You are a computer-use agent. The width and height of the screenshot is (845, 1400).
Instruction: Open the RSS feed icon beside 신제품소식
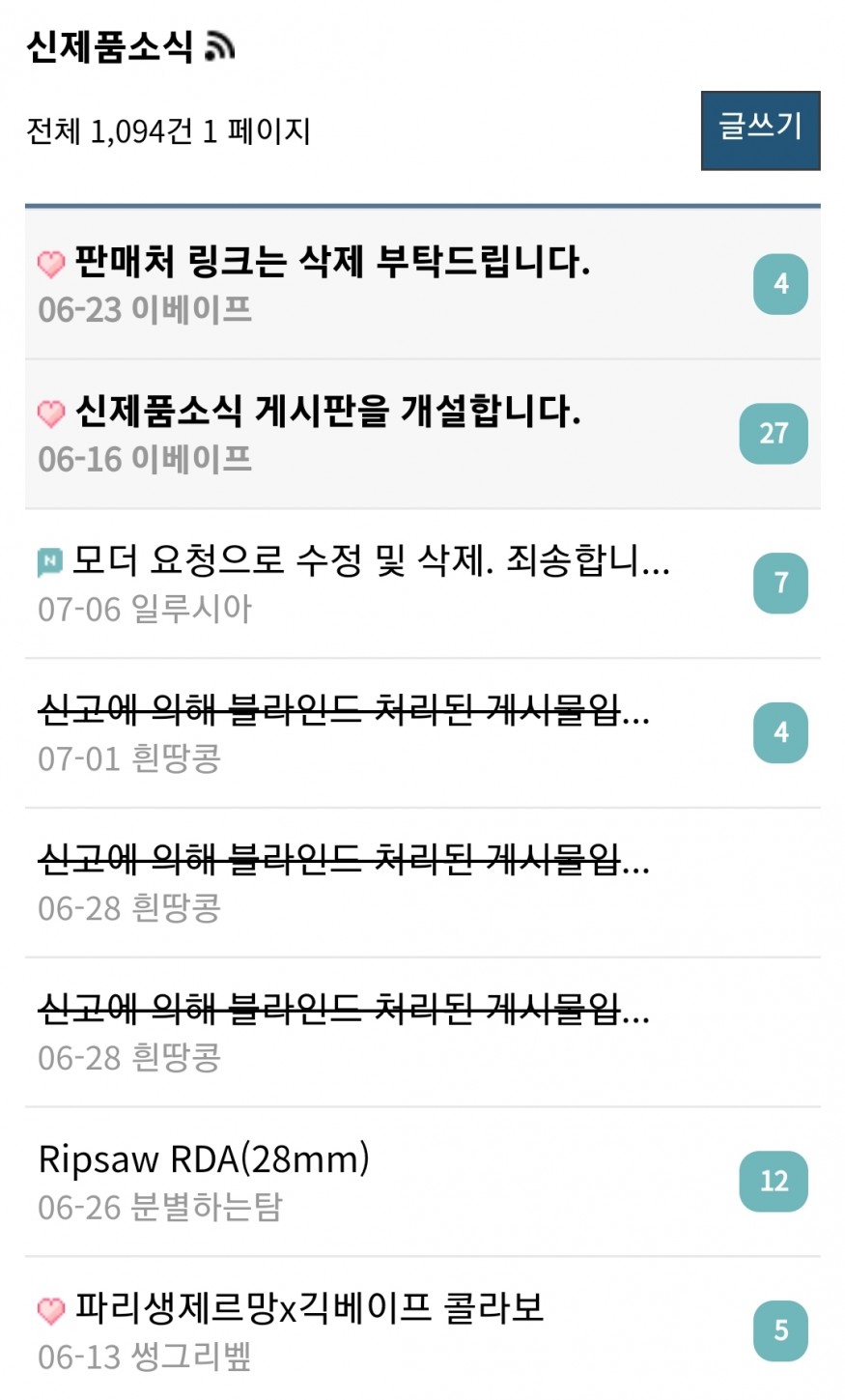tap(220, 47)
